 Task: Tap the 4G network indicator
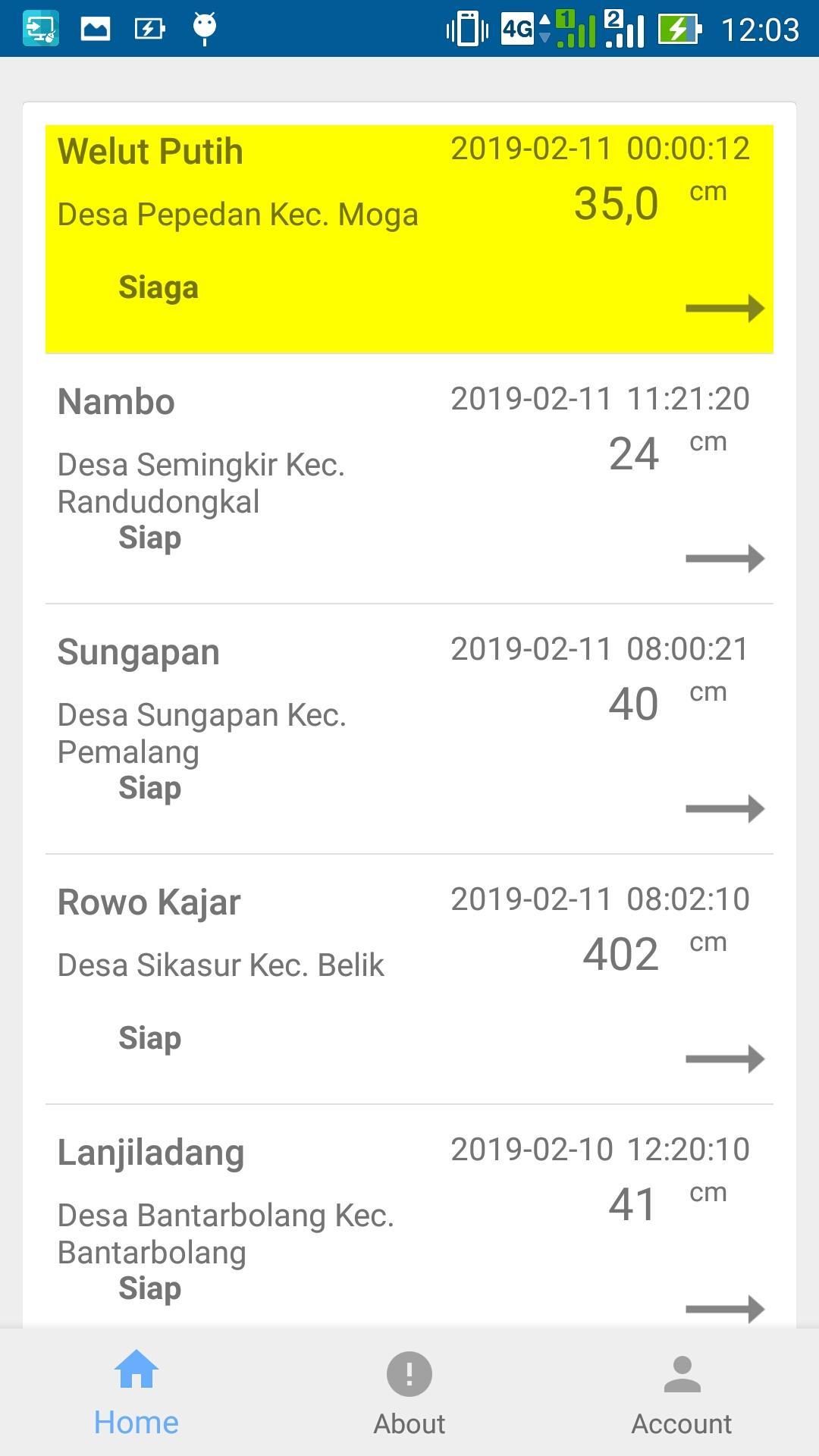pos(518,28)
